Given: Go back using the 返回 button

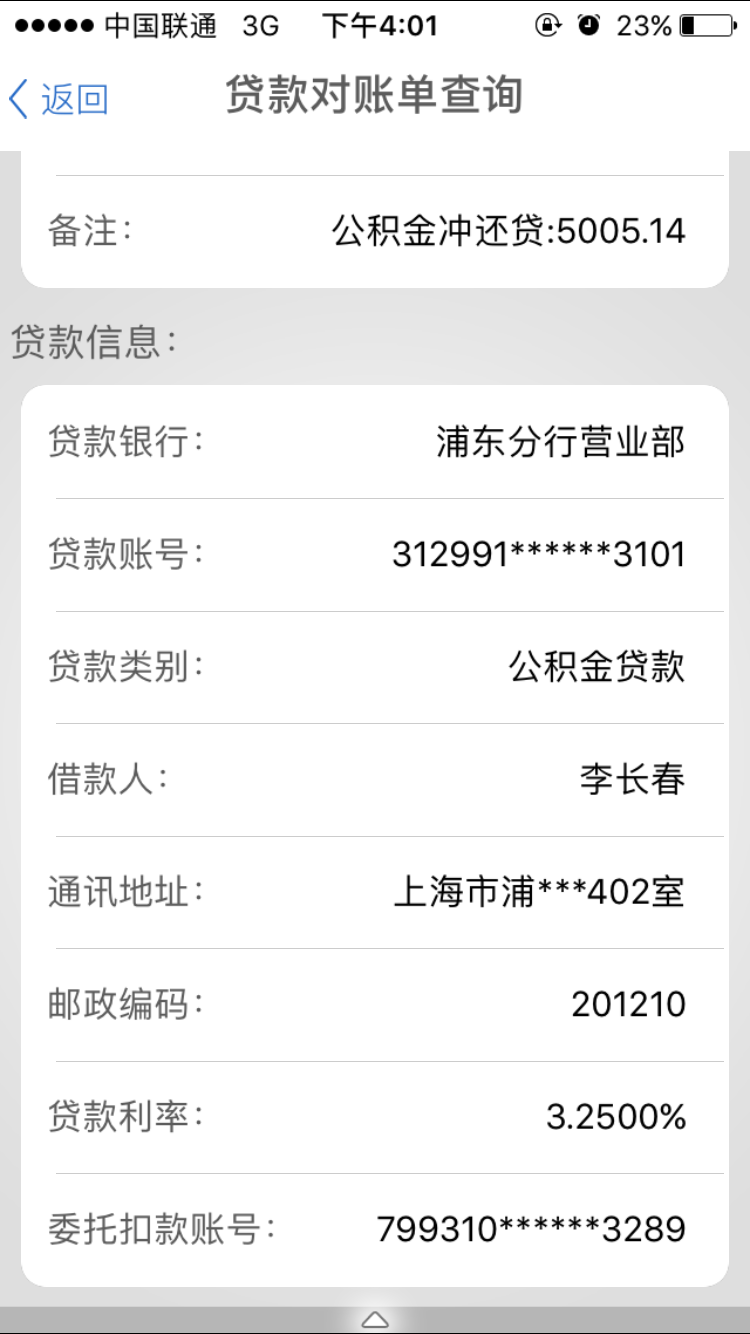Looking at the screenshot, I should tap(58, 98).
